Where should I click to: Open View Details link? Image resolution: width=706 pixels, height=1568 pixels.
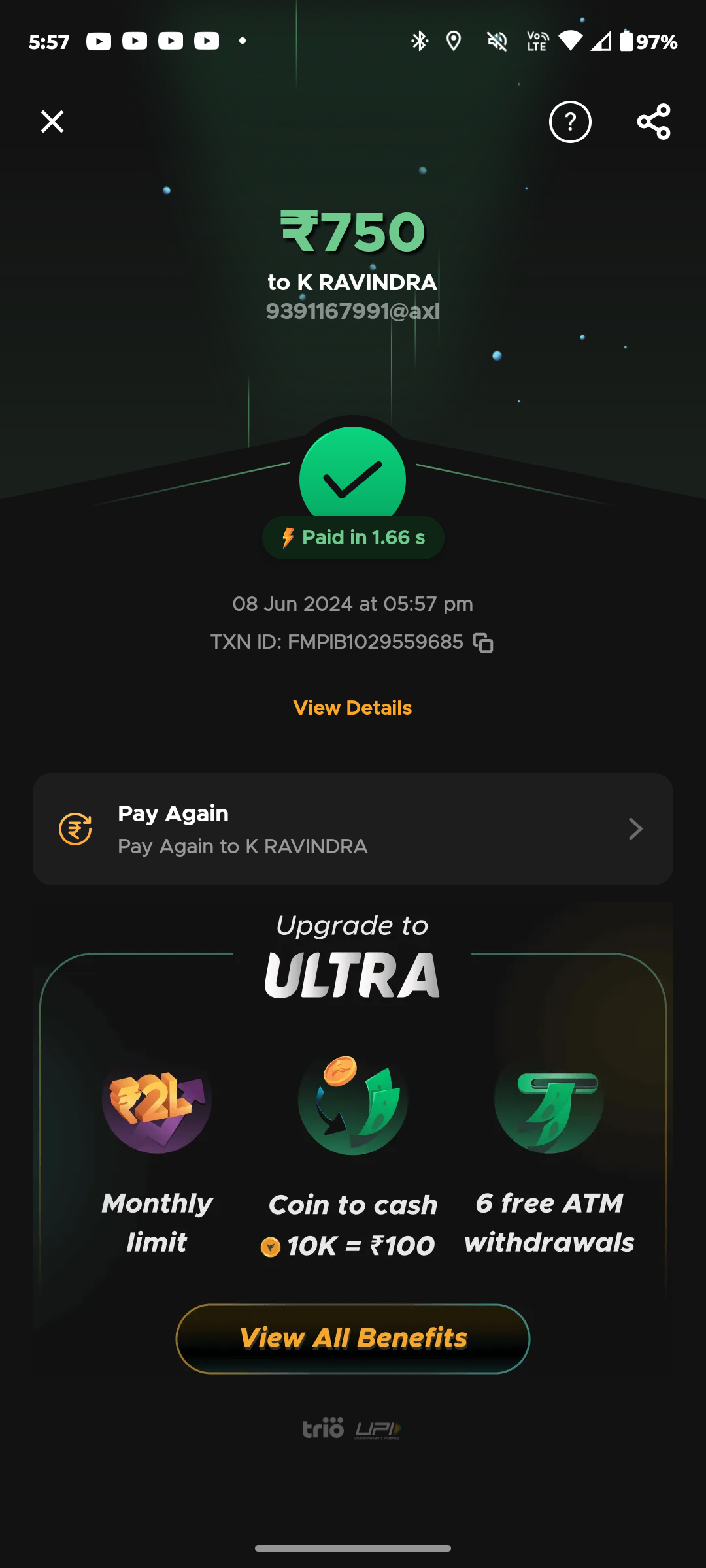352,708
